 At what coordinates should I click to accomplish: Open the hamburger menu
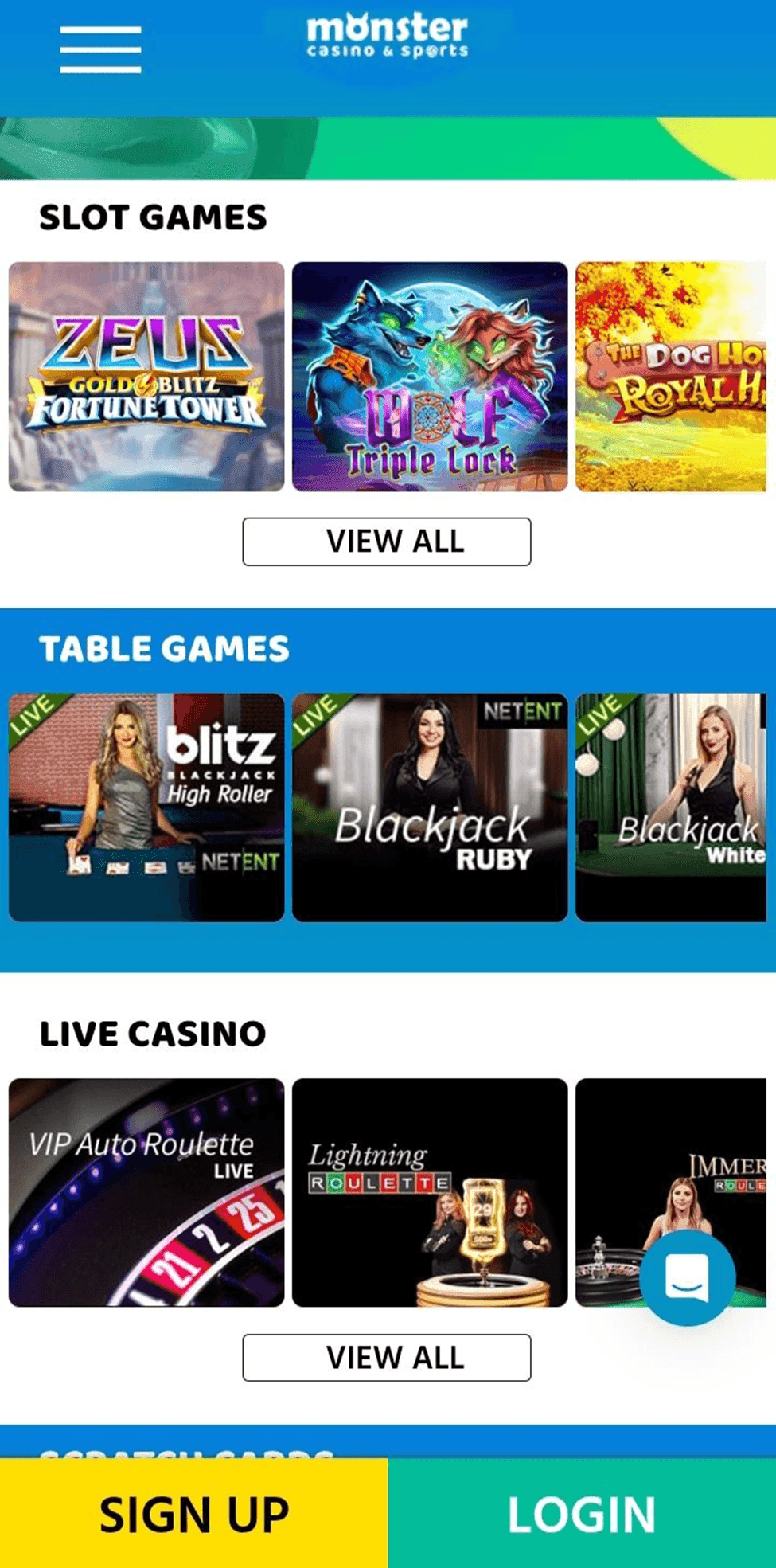[100, 49]
